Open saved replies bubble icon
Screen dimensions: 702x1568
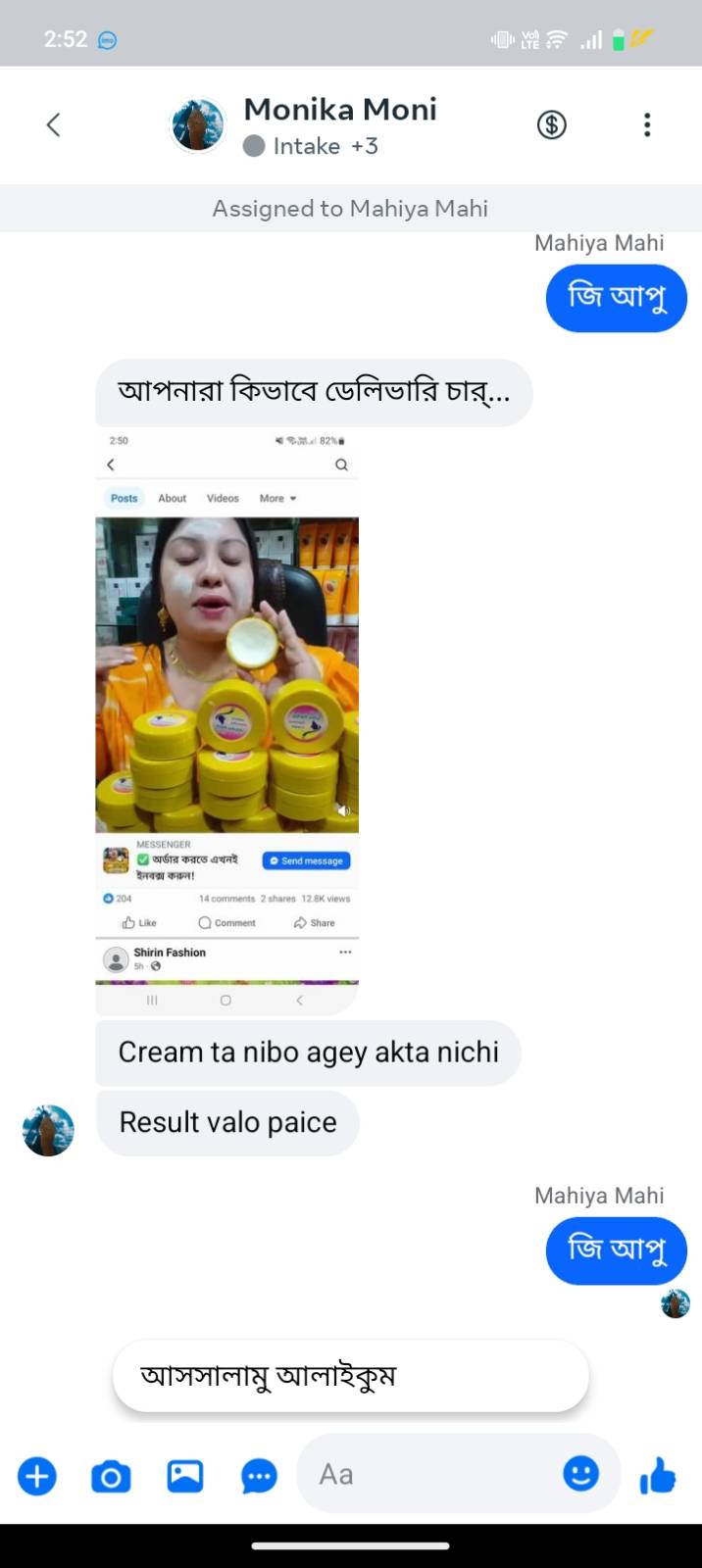(x=260, y=1476)
